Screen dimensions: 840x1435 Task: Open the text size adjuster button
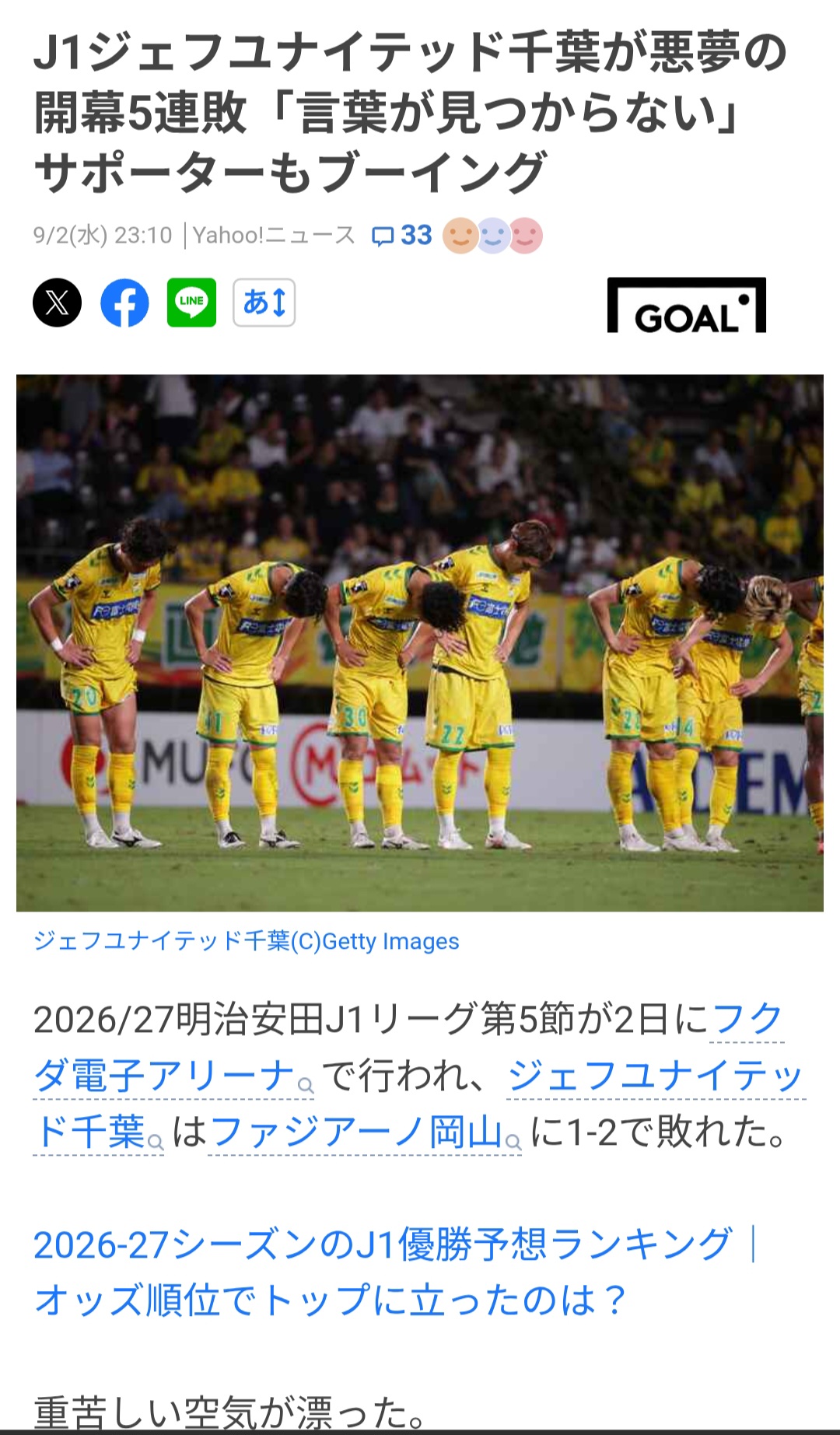point(264,302)
